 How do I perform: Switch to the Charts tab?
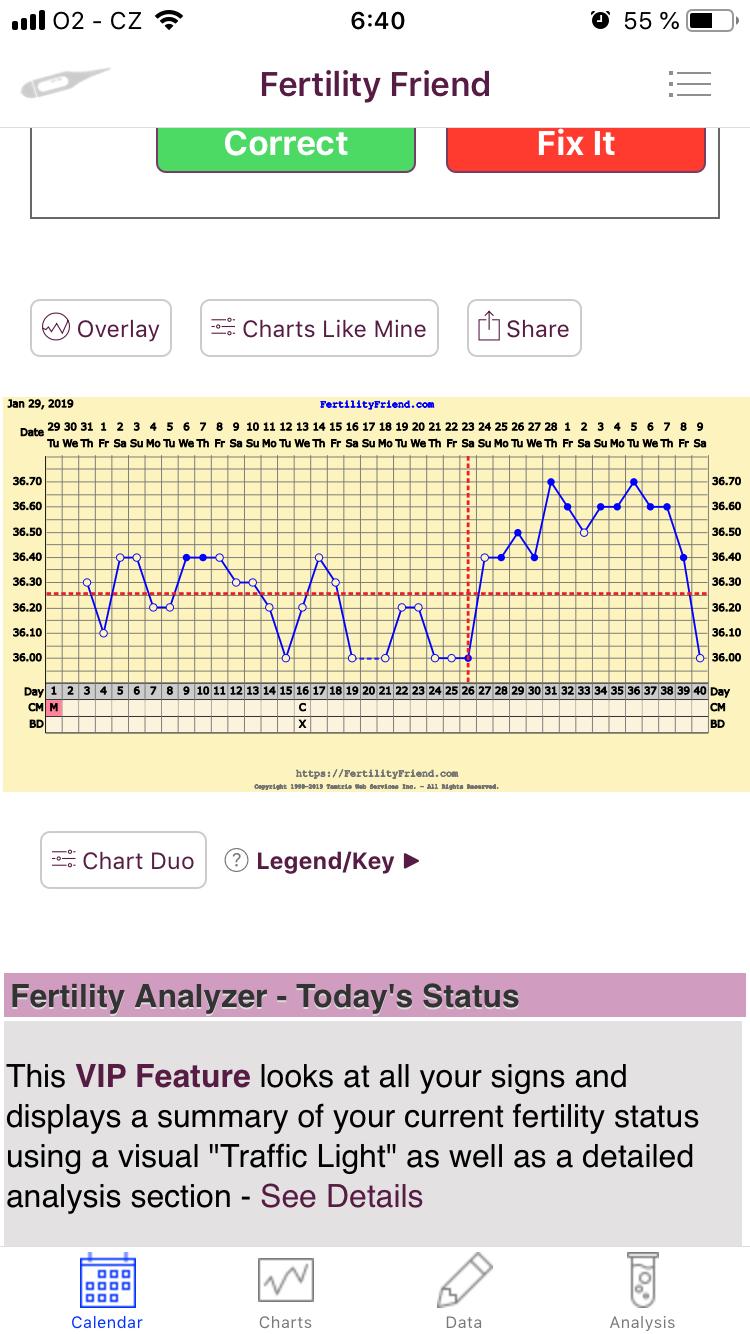285,1292
